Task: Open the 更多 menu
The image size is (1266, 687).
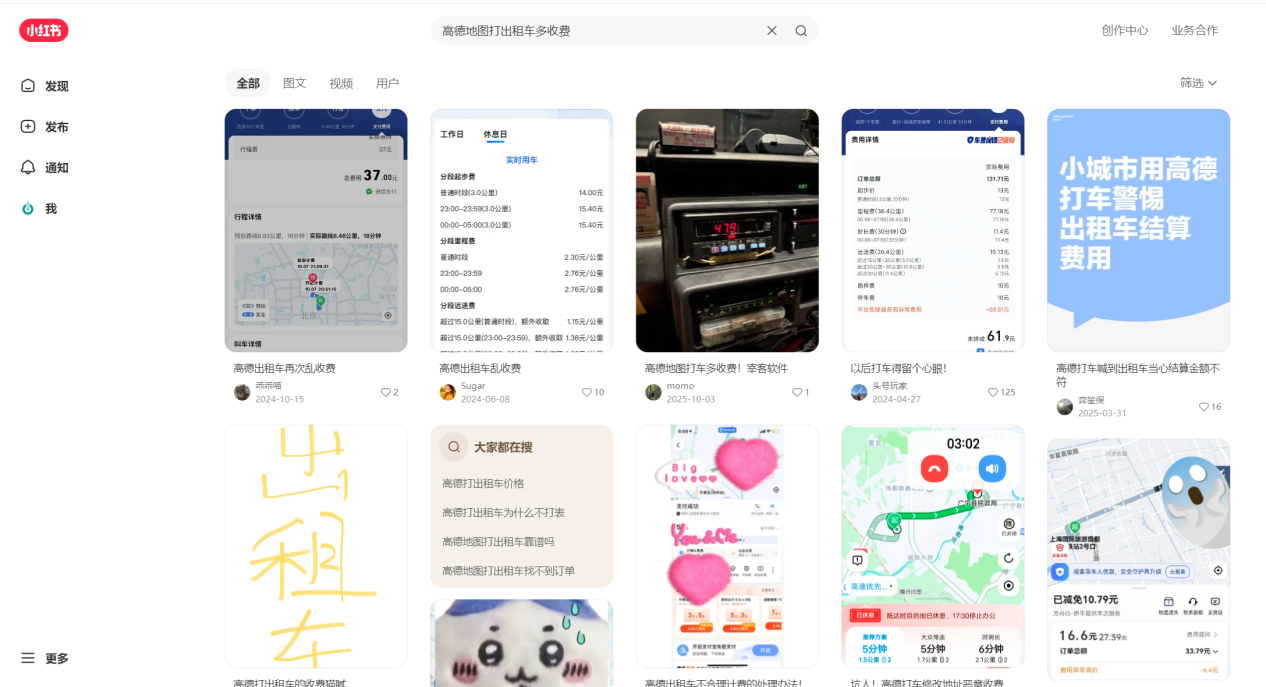Action: [x=45, y=658]
